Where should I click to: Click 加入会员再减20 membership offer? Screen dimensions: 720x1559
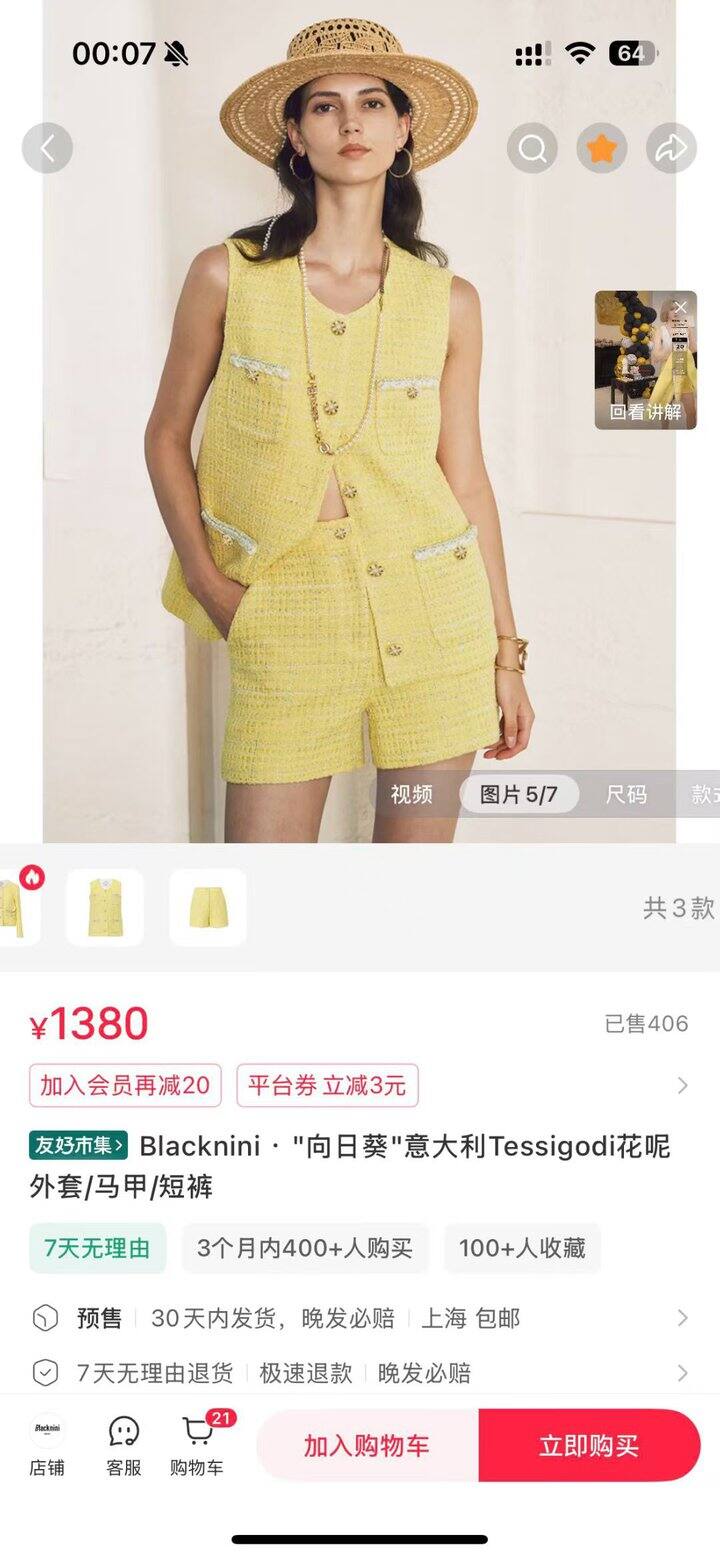coord(124,1085)
